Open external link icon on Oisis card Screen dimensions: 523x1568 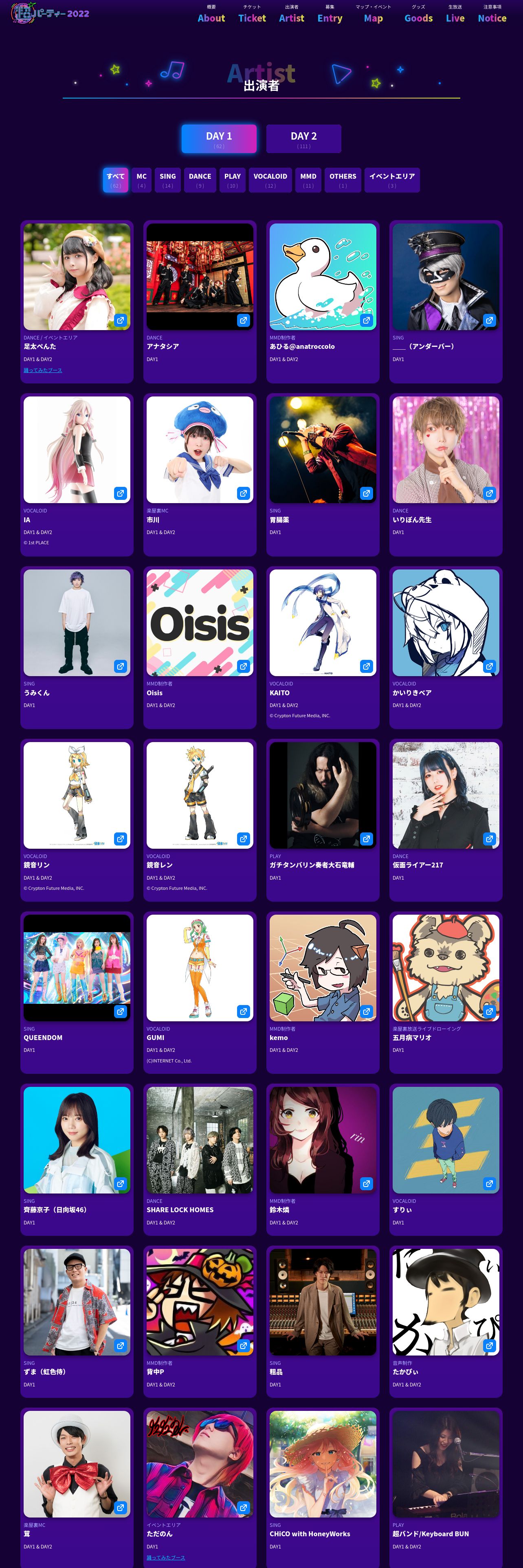pyautogui.click(x=244, y=666)
